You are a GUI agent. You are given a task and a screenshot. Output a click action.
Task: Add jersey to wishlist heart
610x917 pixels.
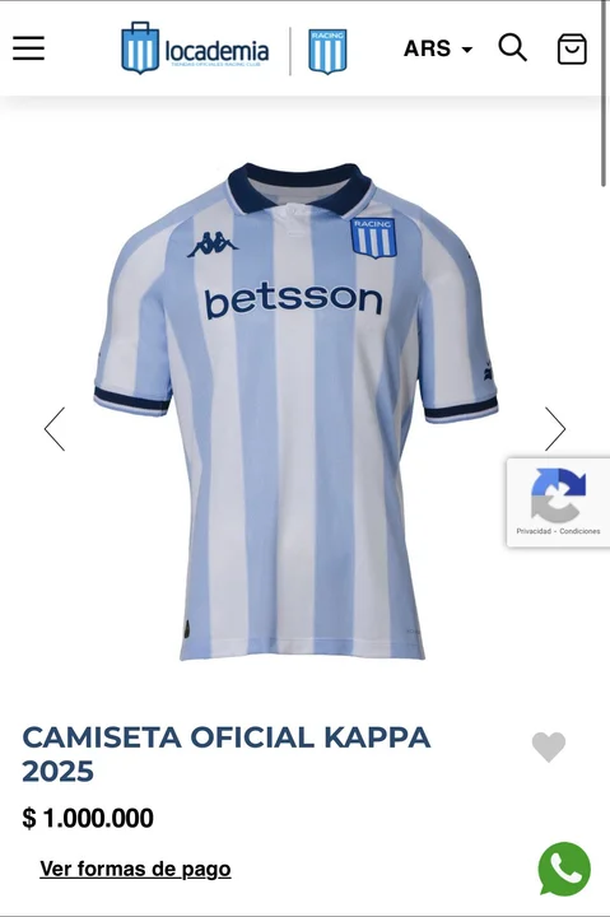[548, 746]
